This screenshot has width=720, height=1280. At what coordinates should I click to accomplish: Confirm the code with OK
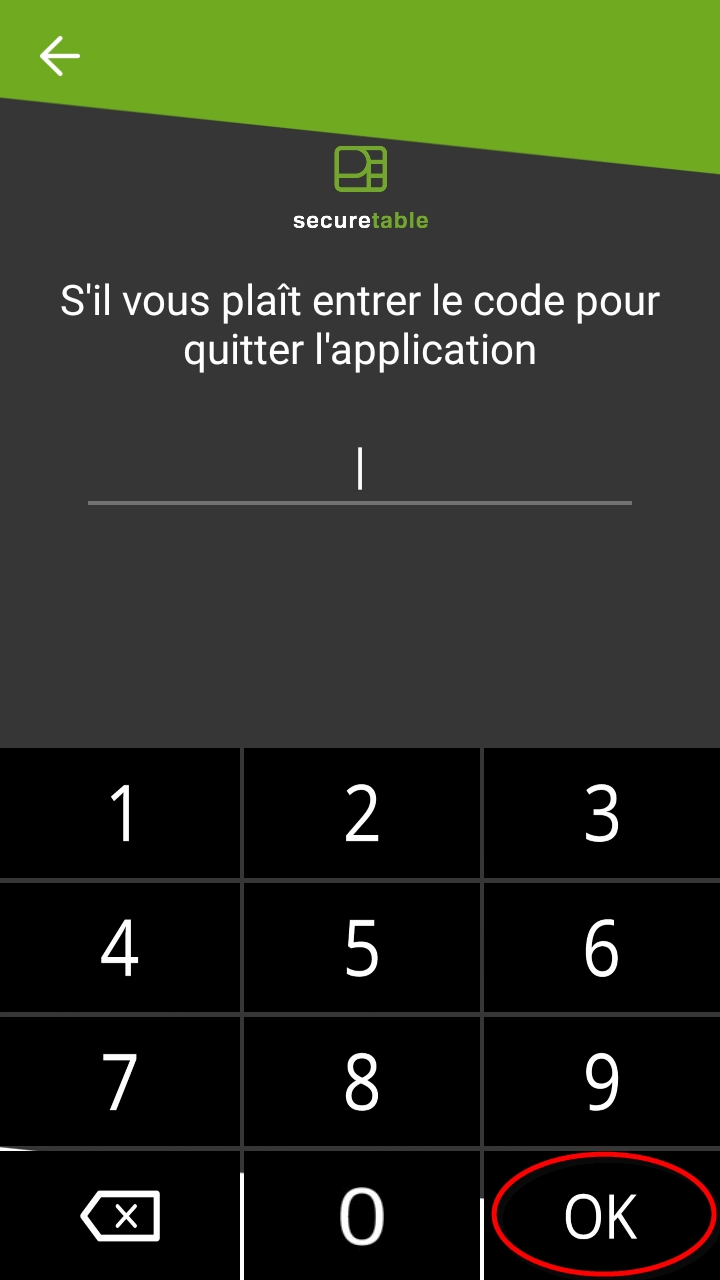pos(602,1214)
